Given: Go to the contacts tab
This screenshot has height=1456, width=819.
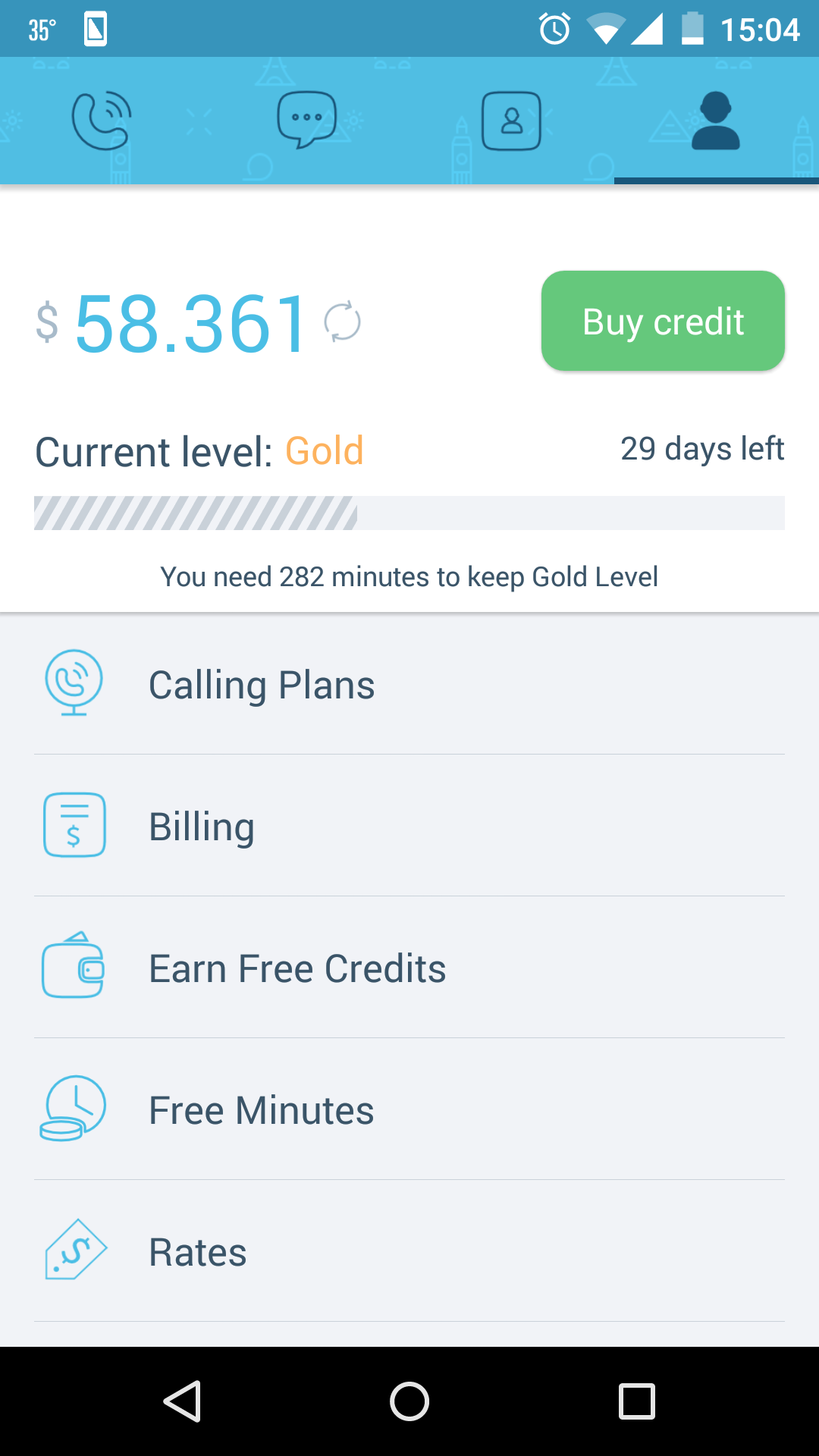Looking at the screenshot, I should (511, 121).
